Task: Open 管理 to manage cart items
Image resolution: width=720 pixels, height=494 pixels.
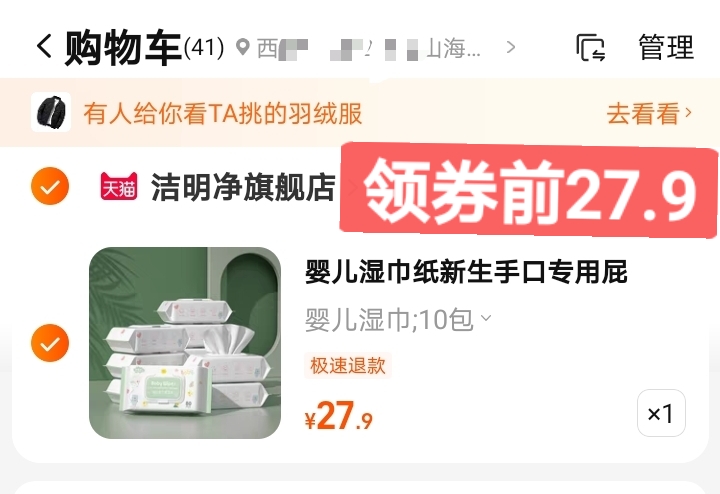Action: (666, 47)
